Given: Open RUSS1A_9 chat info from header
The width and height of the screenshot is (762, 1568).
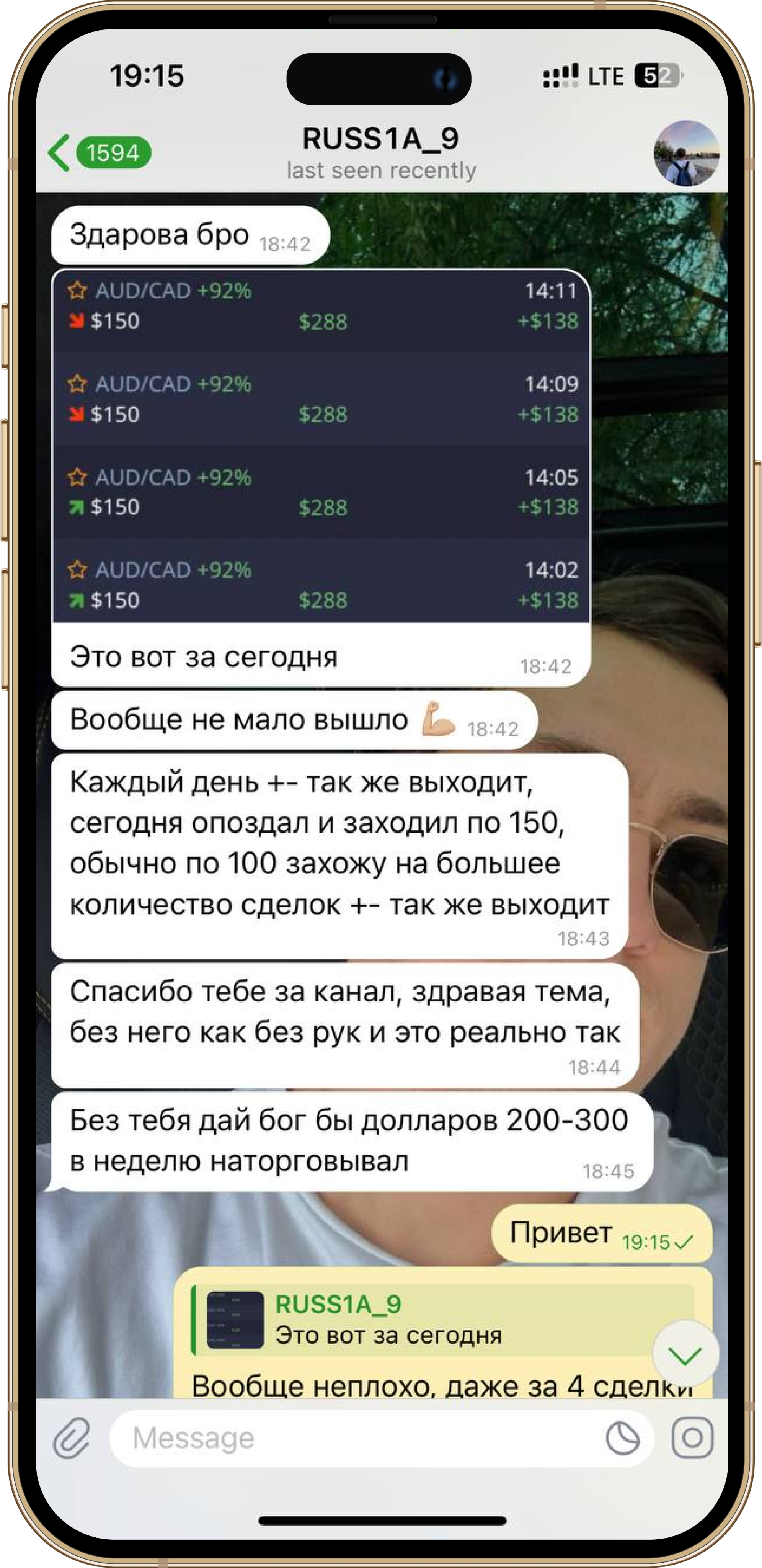Looking at the screenshot, I should click(x=381, y=152).
